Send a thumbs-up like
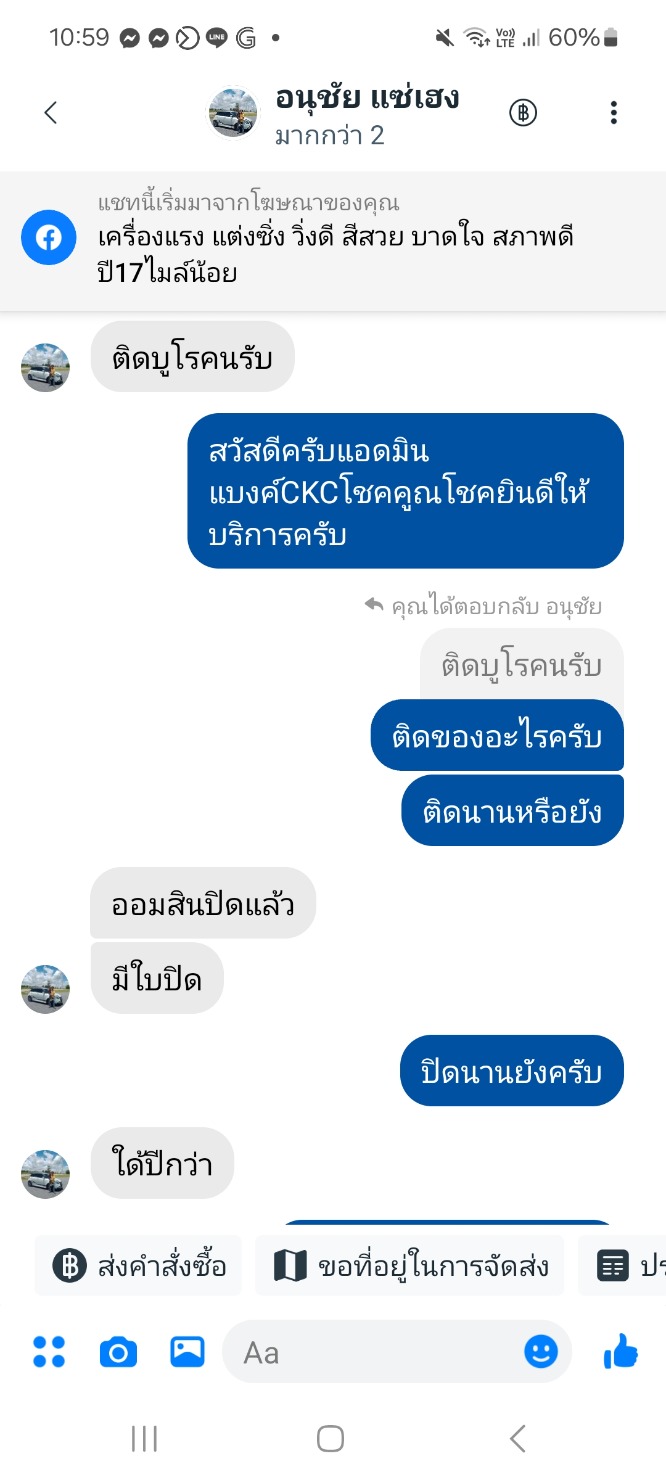Screen dimensions: 666x1480 (621, 1352)
